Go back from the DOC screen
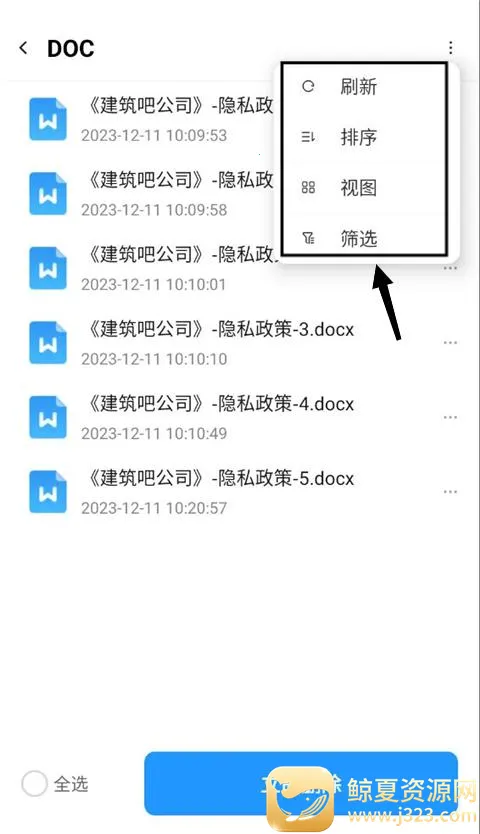Screen dimensions: 480x834 click(23, 48)
